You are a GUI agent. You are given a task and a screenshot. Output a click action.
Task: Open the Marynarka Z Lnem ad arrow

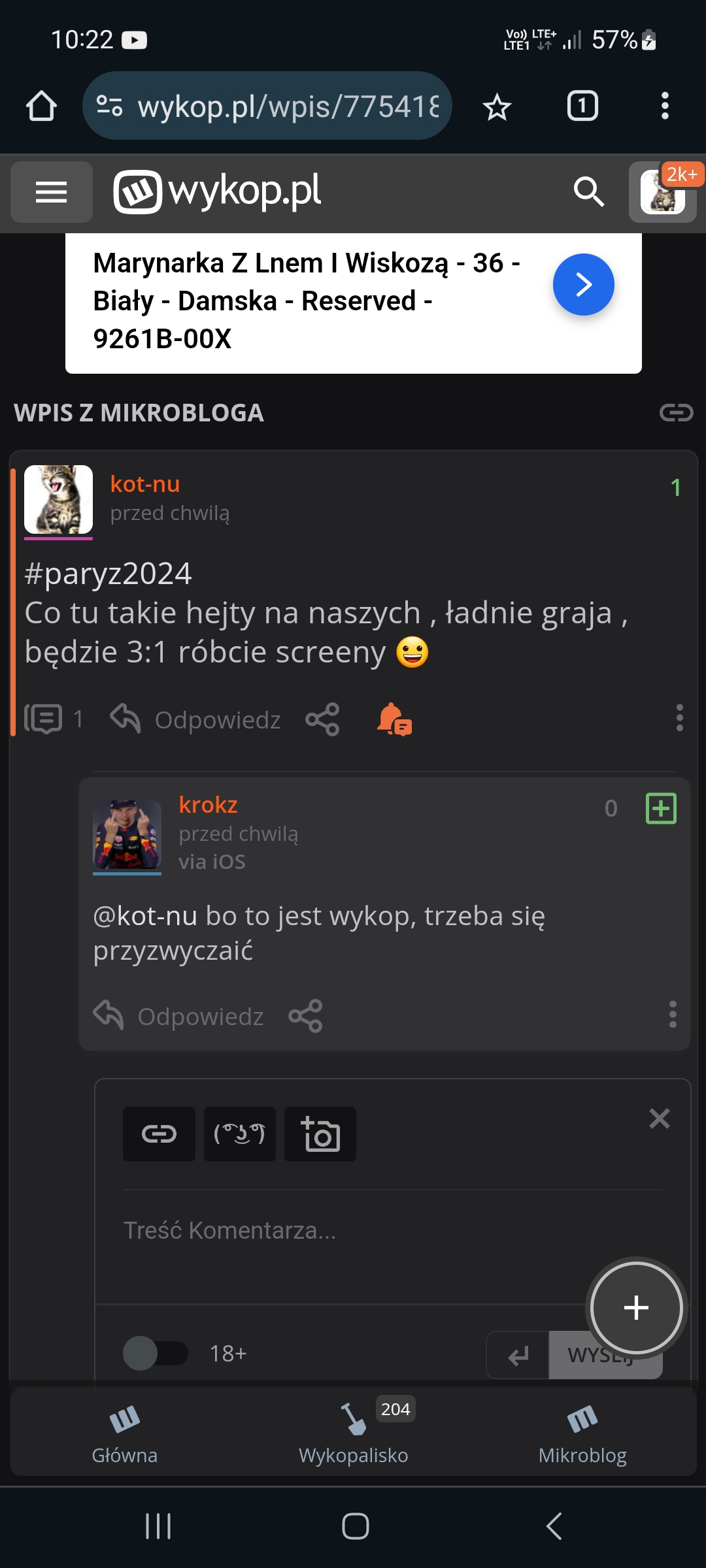583,285
